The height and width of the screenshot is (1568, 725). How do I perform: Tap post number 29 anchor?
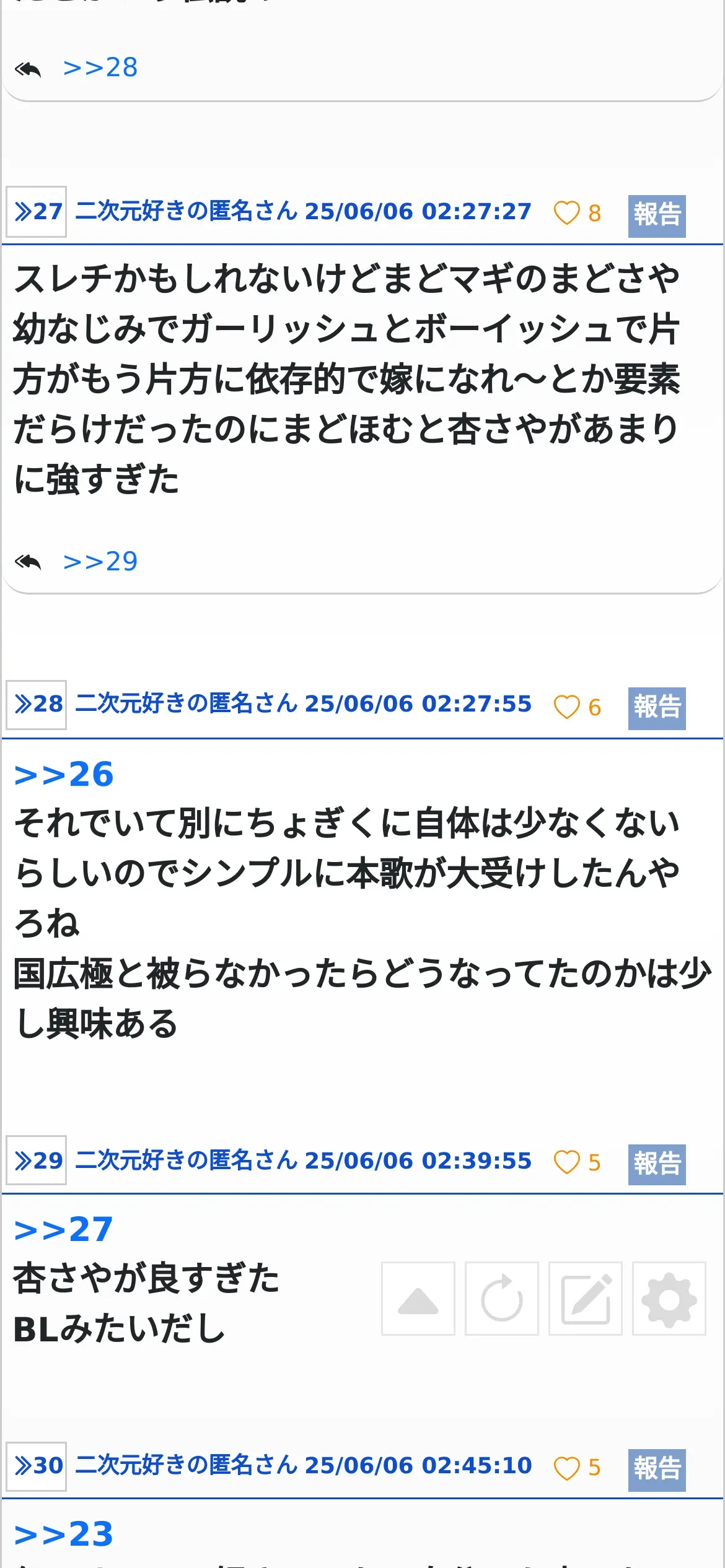[x=37, y=1160]
